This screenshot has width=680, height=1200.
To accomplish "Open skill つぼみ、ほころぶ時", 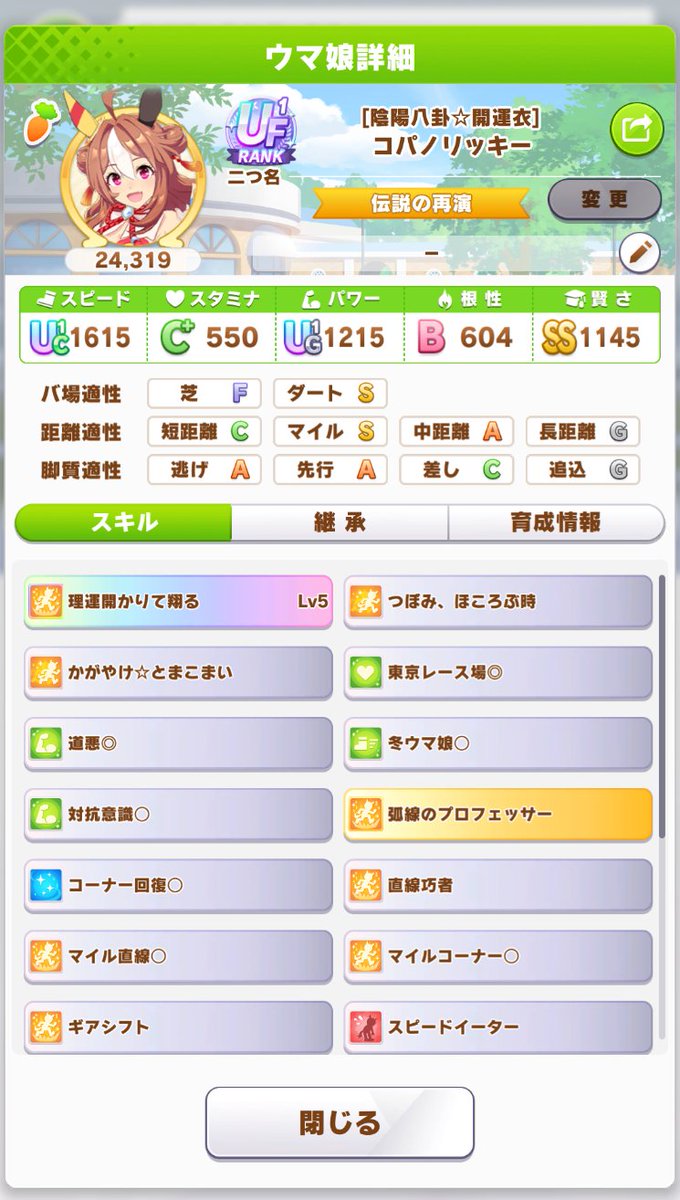I will 498,602.
